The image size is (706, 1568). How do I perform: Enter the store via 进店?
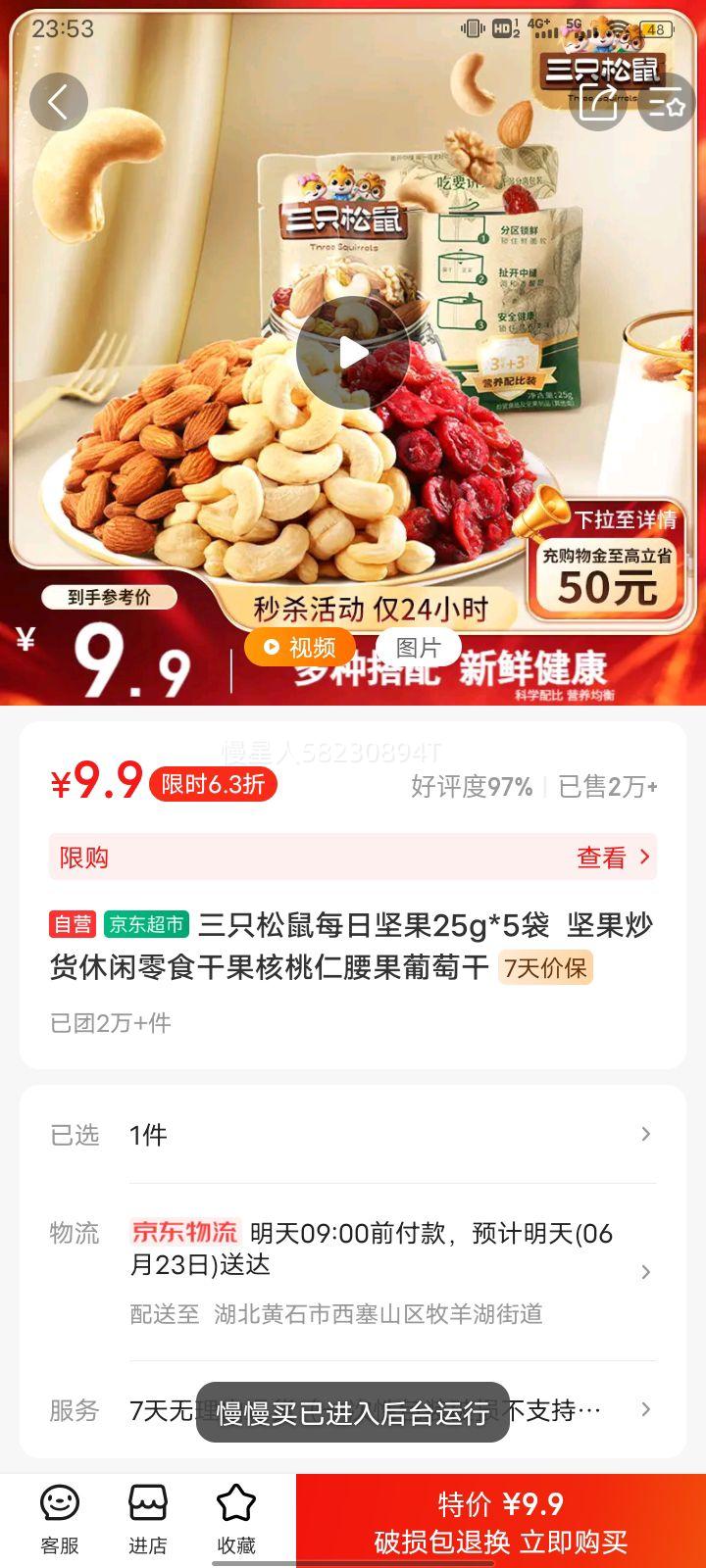point(148,1519)
